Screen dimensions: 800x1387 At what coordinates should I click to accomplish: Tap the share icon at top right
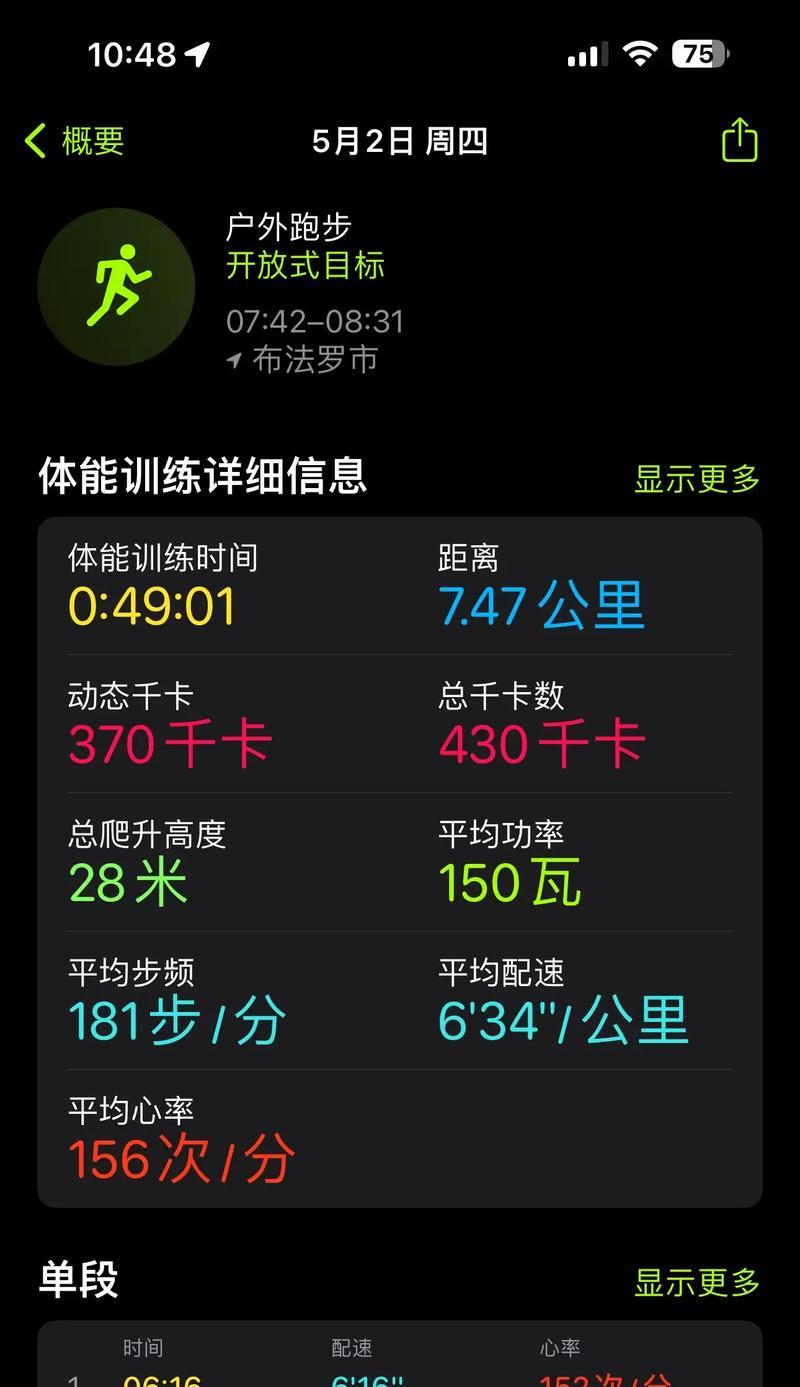(738, 141)
